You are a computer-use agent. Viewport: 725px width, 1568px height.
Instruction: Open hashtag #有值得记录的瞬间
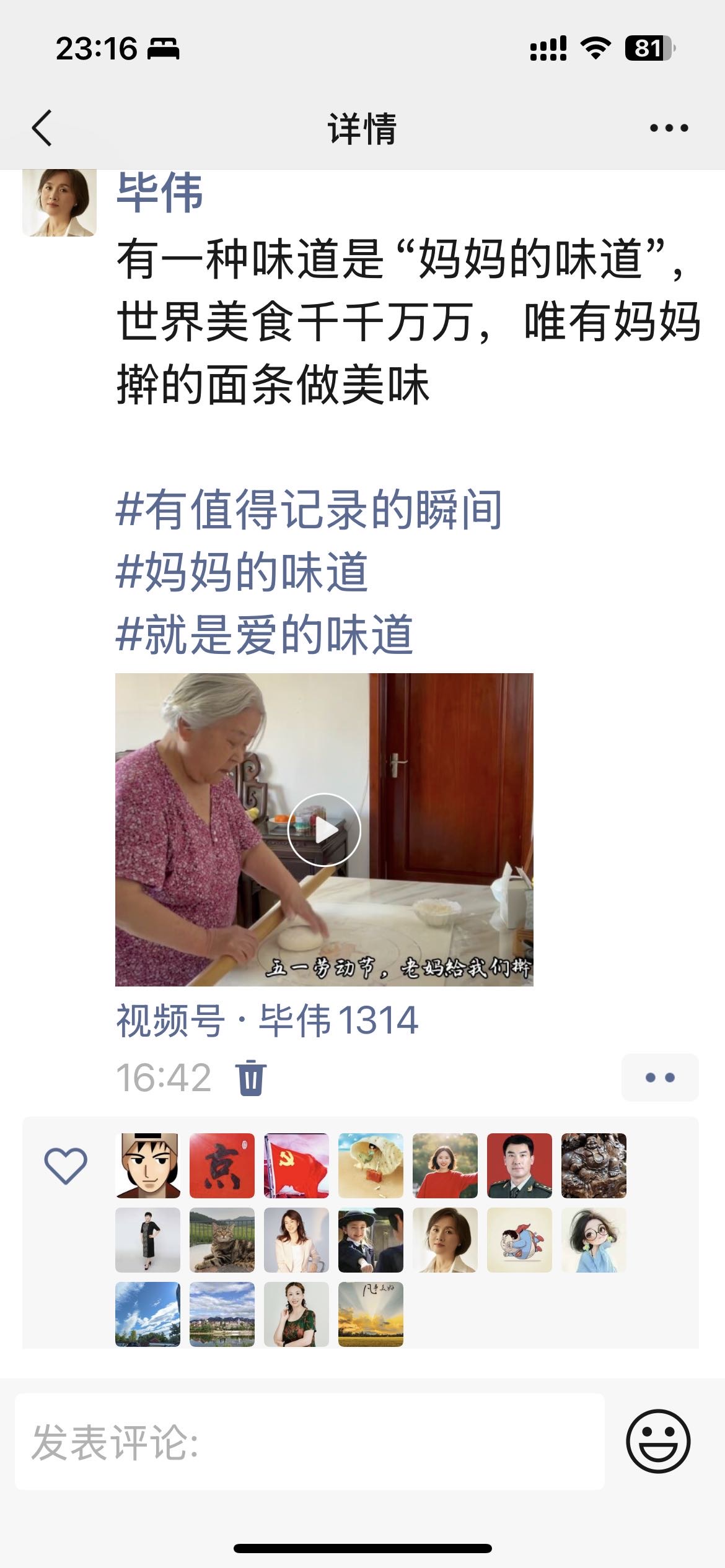(x=309, y=510)
